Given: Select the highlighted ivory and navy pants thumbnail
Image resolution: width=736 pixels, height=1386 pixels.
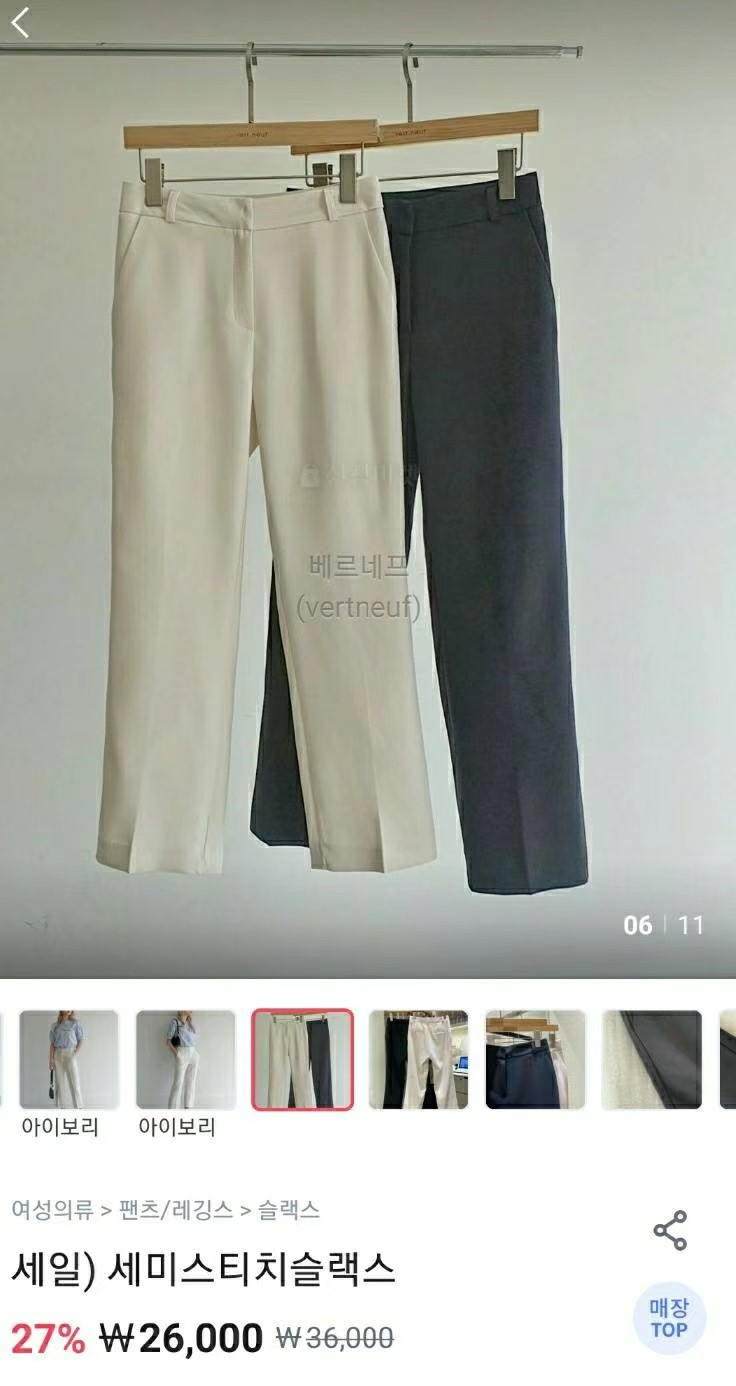Looking at the screenshot, I should pyautogui.click(x=302, y=1060).
